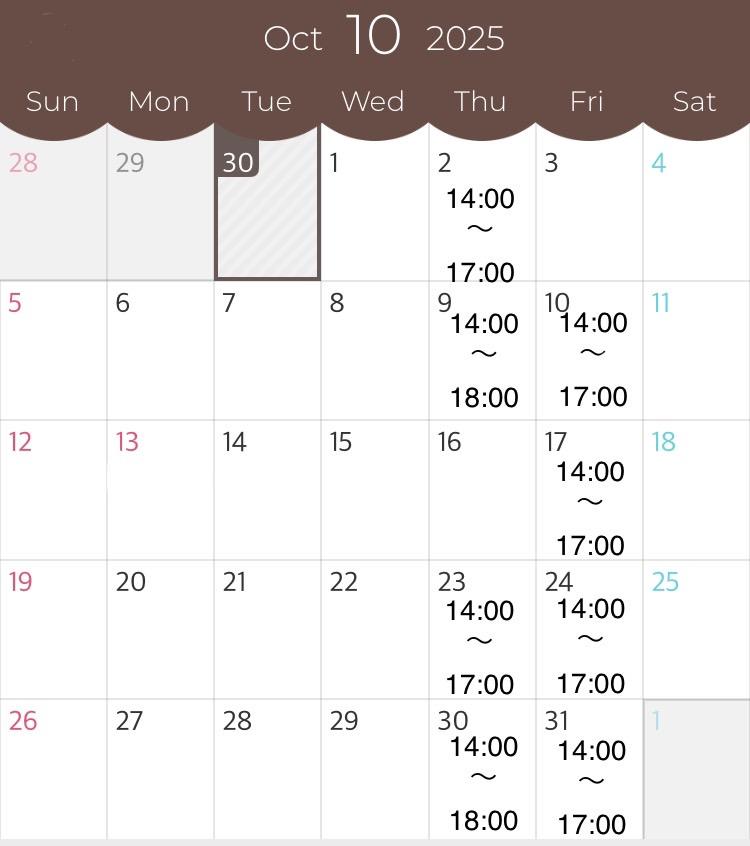Select Friday October 24
This screenshot has width=750, height=846.
[589, 630]
